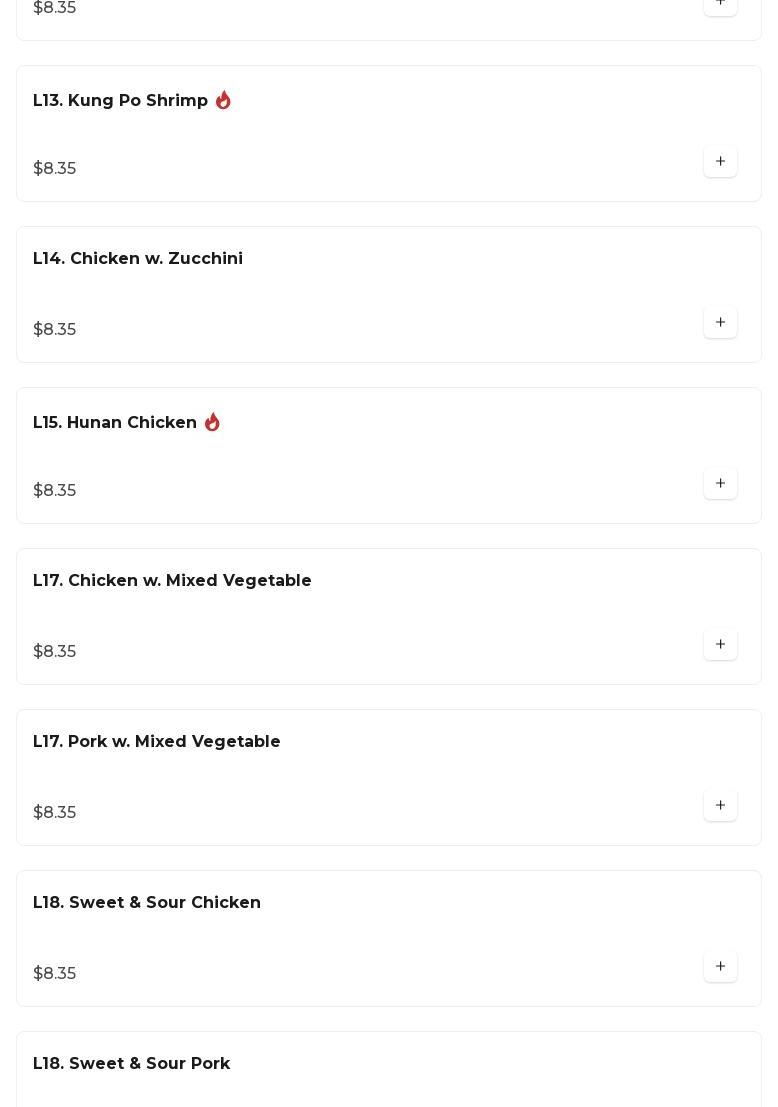Open the L18. Sweet & Sour Pork item
778x1107 pixels.
[132, 1064]
